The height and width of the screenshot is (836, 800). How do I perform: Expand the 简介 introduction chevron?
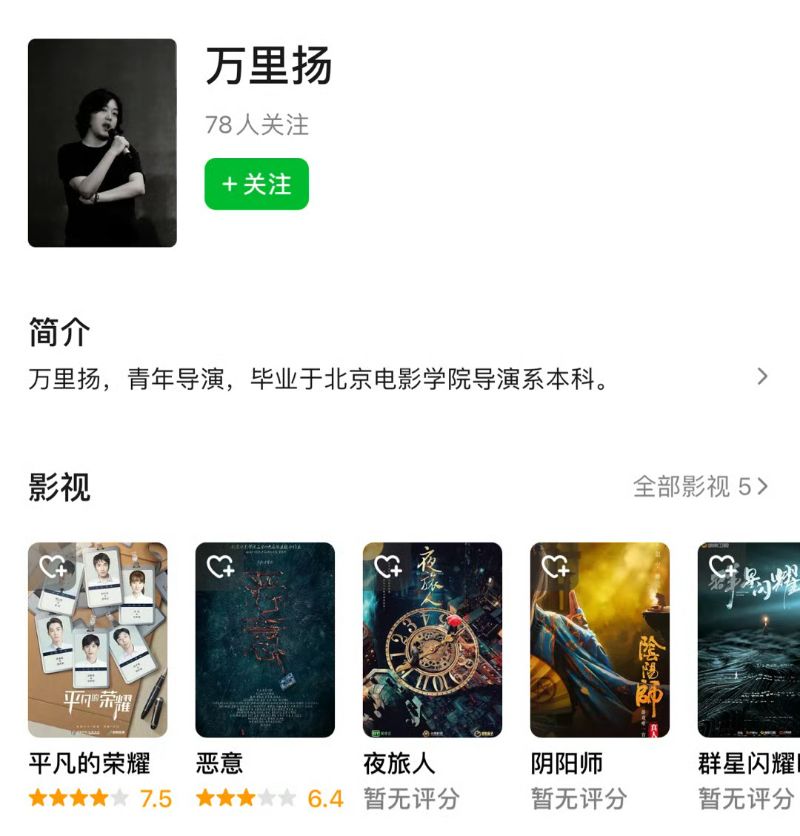[762, 377]
